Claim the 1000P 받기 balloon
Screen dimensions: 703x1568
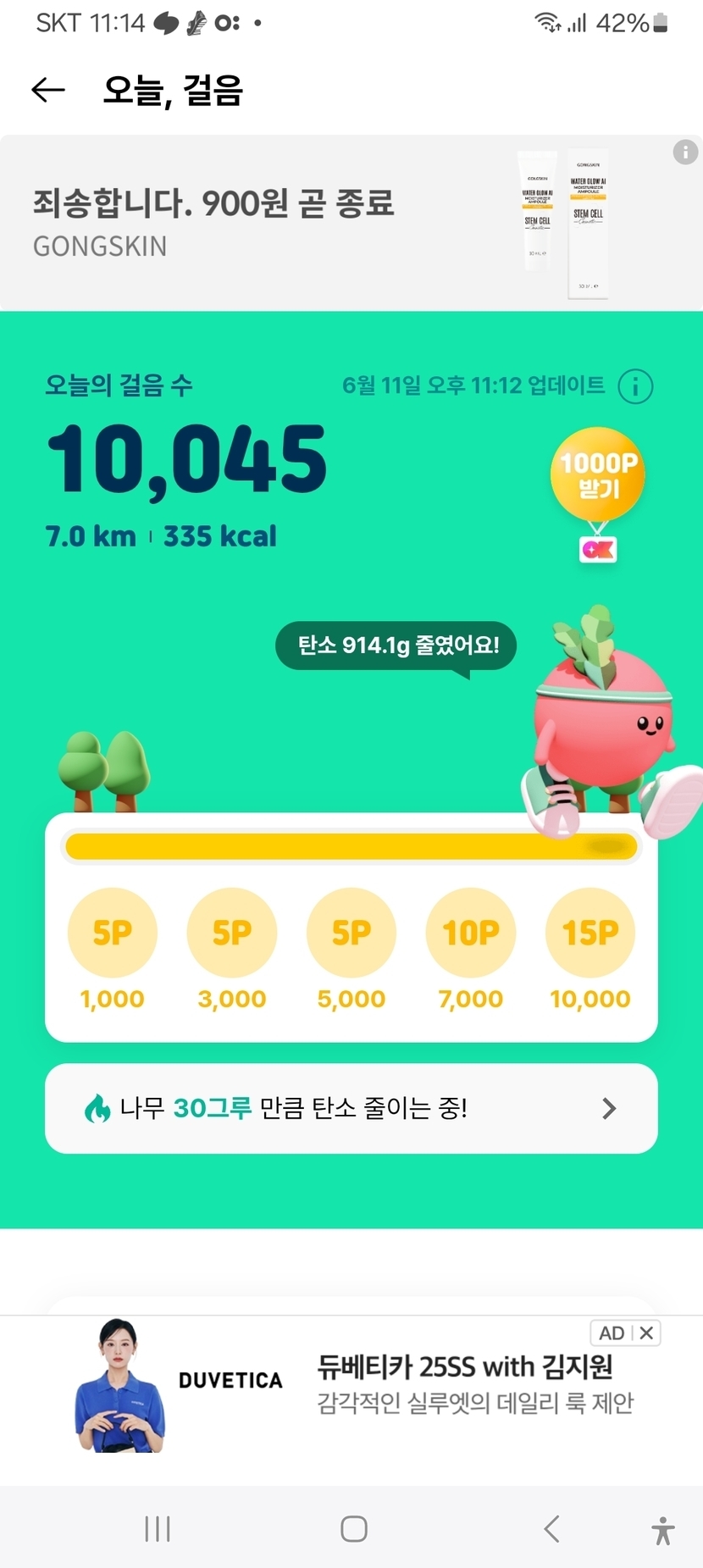598,475
